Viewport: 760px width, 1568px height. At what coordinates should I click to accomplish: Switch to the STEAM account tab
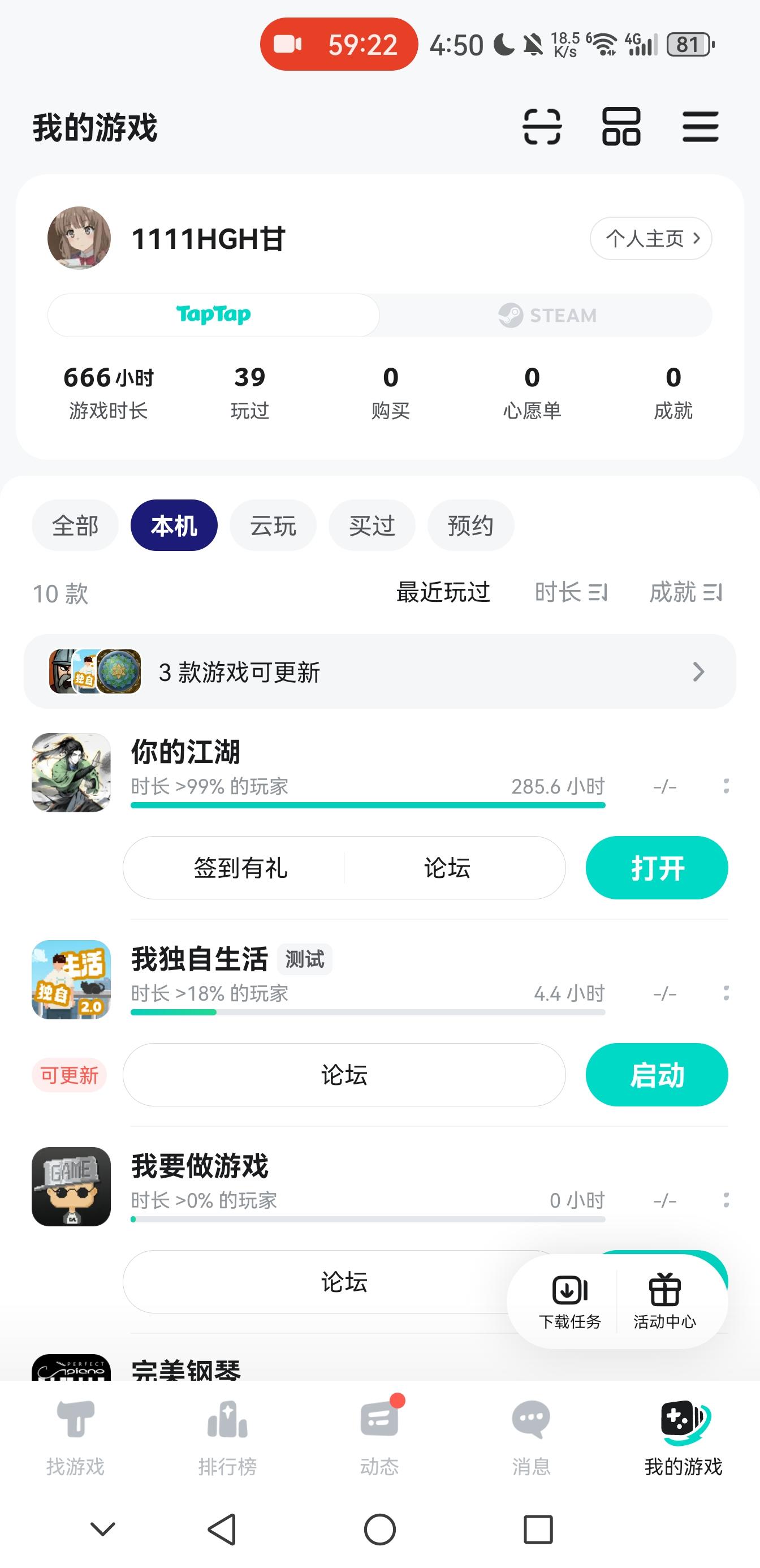tap(546, 315)
